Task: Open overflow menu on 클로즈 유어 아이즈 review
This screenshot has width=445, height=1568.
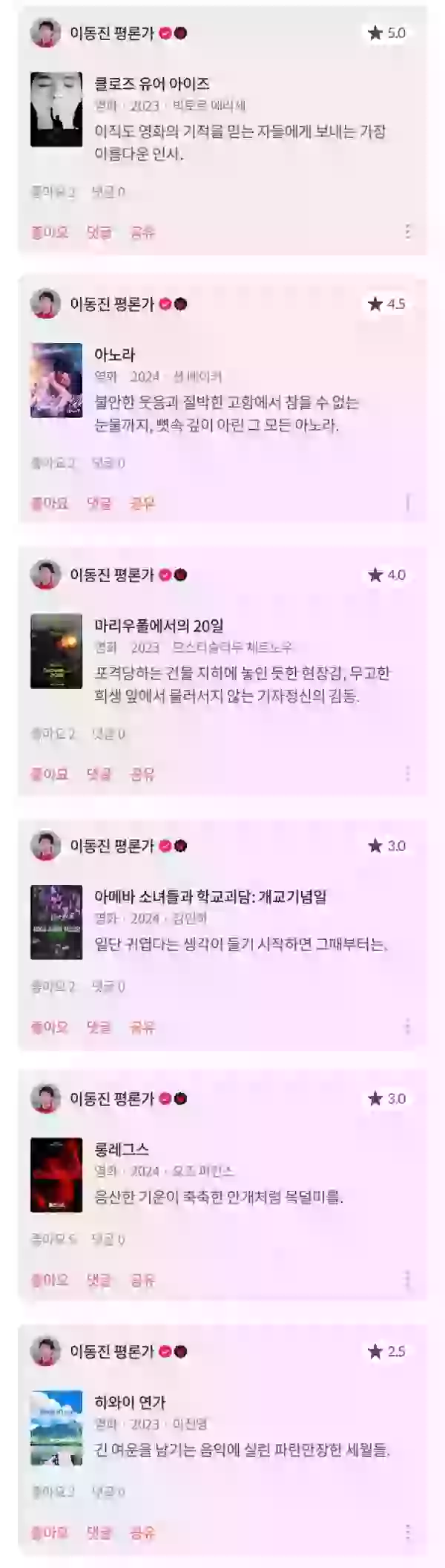Action: coord(407,232)
